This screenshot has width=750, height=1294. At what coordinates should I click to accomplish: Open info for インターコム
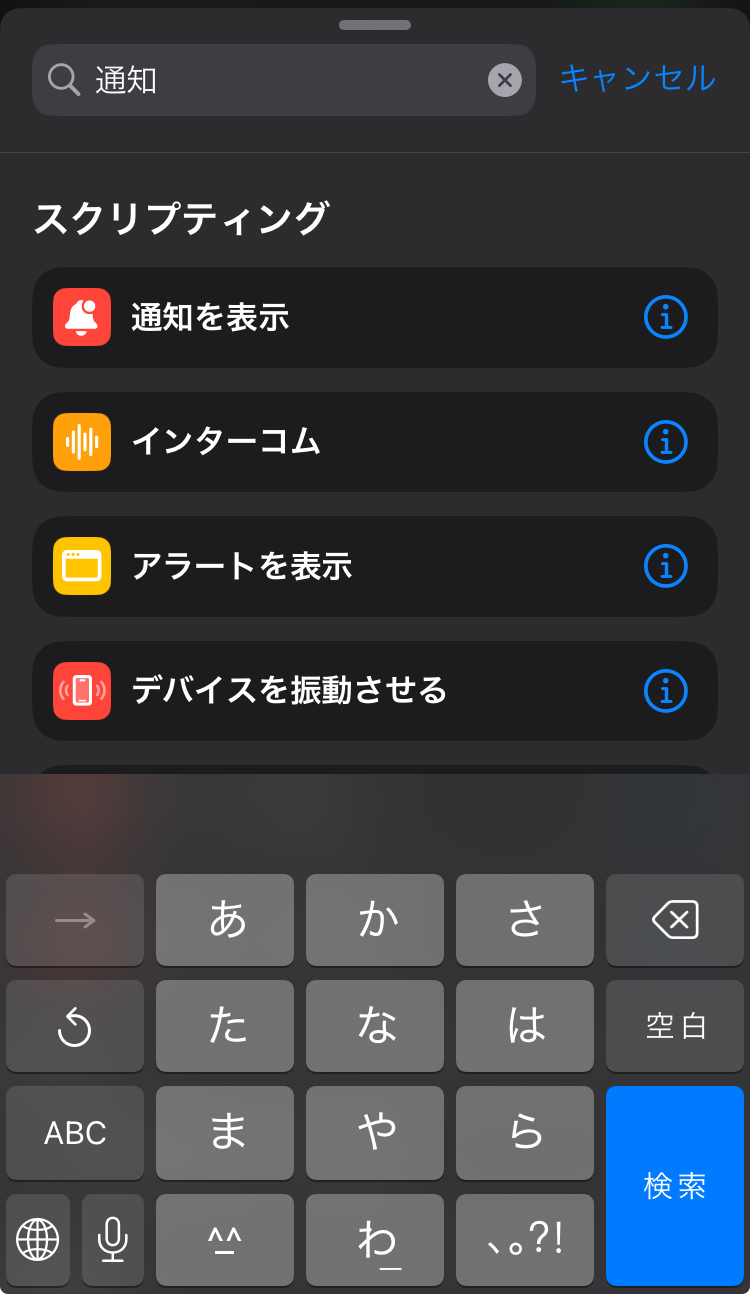(666, 442)
